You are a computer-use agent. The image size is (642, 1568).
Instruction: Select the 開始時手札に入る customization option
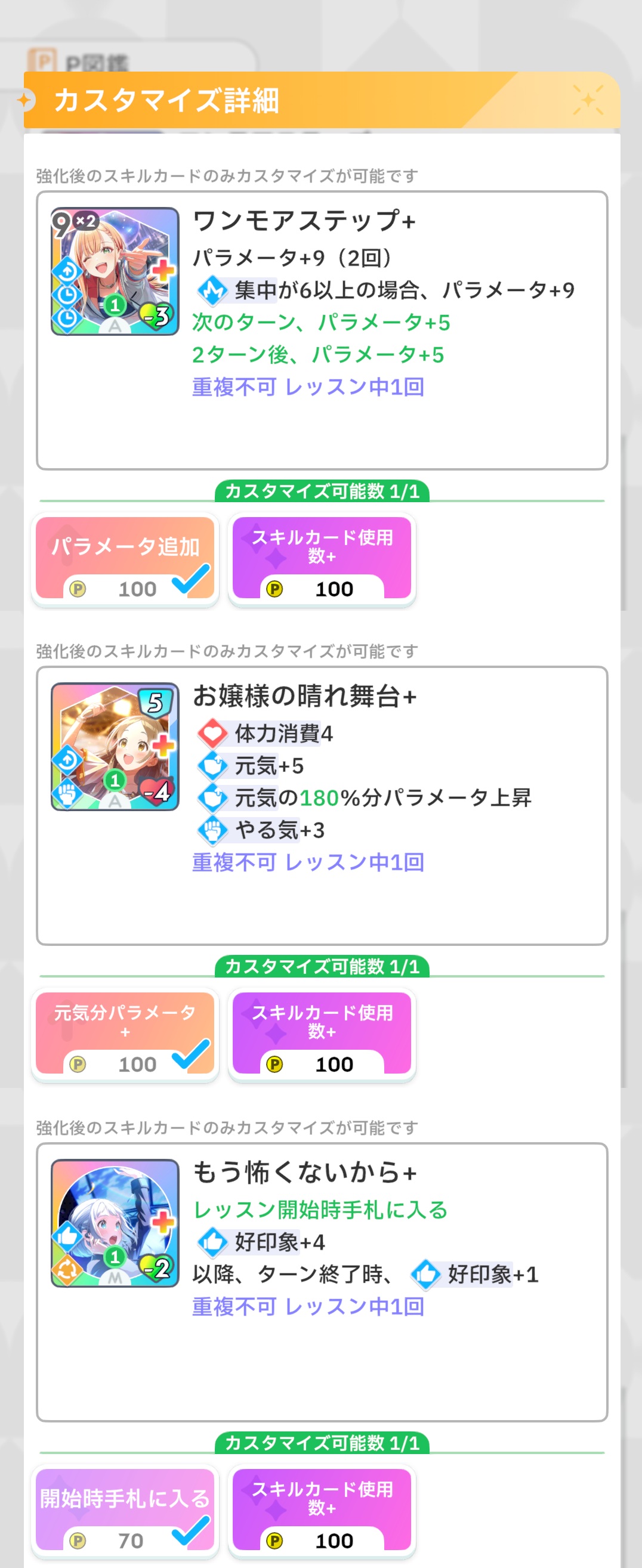(x=125, y=1510)
